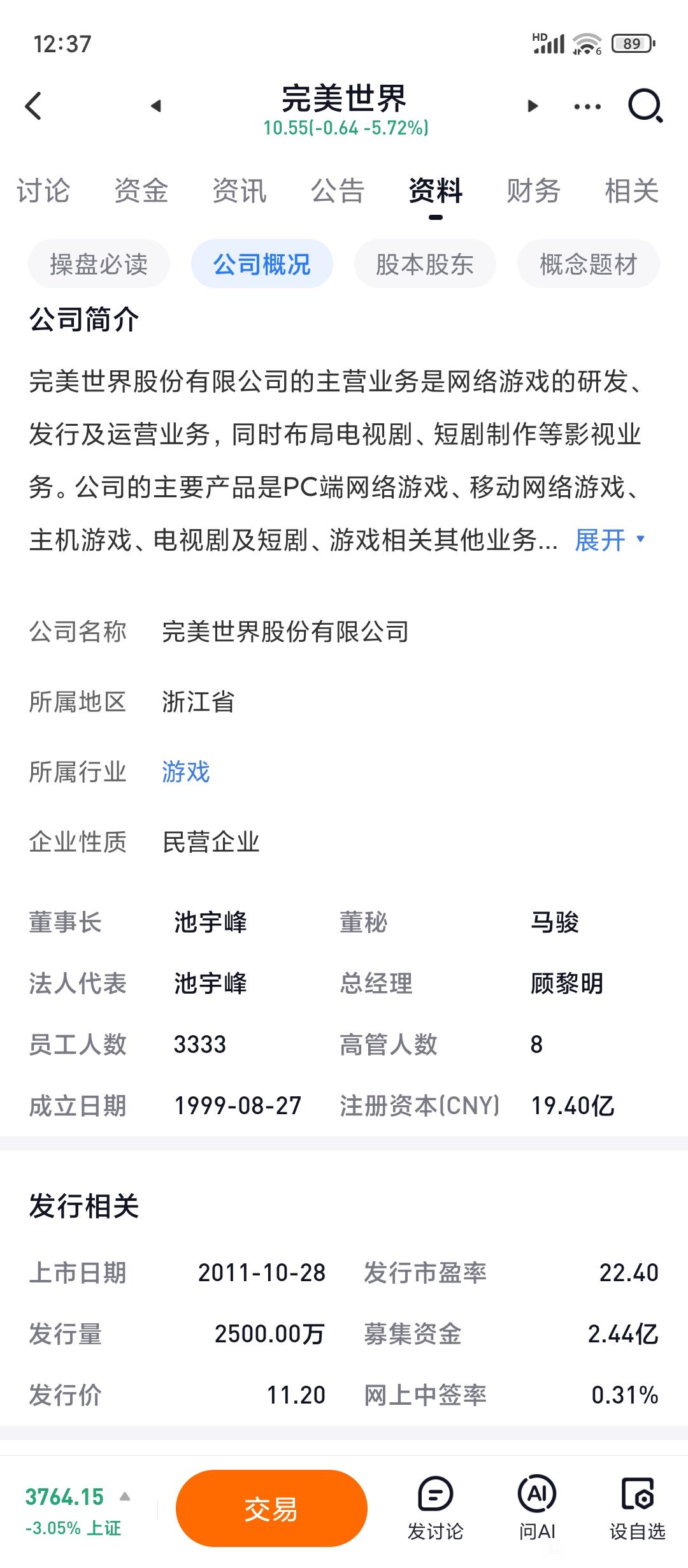Screen dimensions: 688x1568
Task: Switch to the 资金 tab
Action: click(141, 191)
